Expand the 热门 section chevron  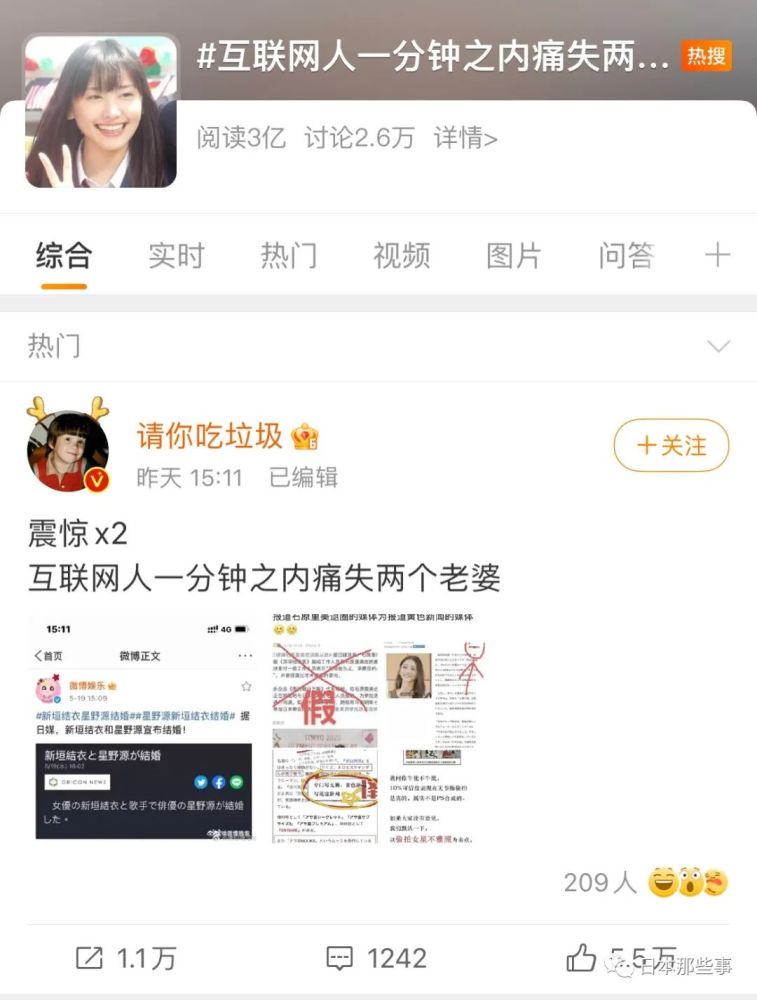click(x=718, y=346)
